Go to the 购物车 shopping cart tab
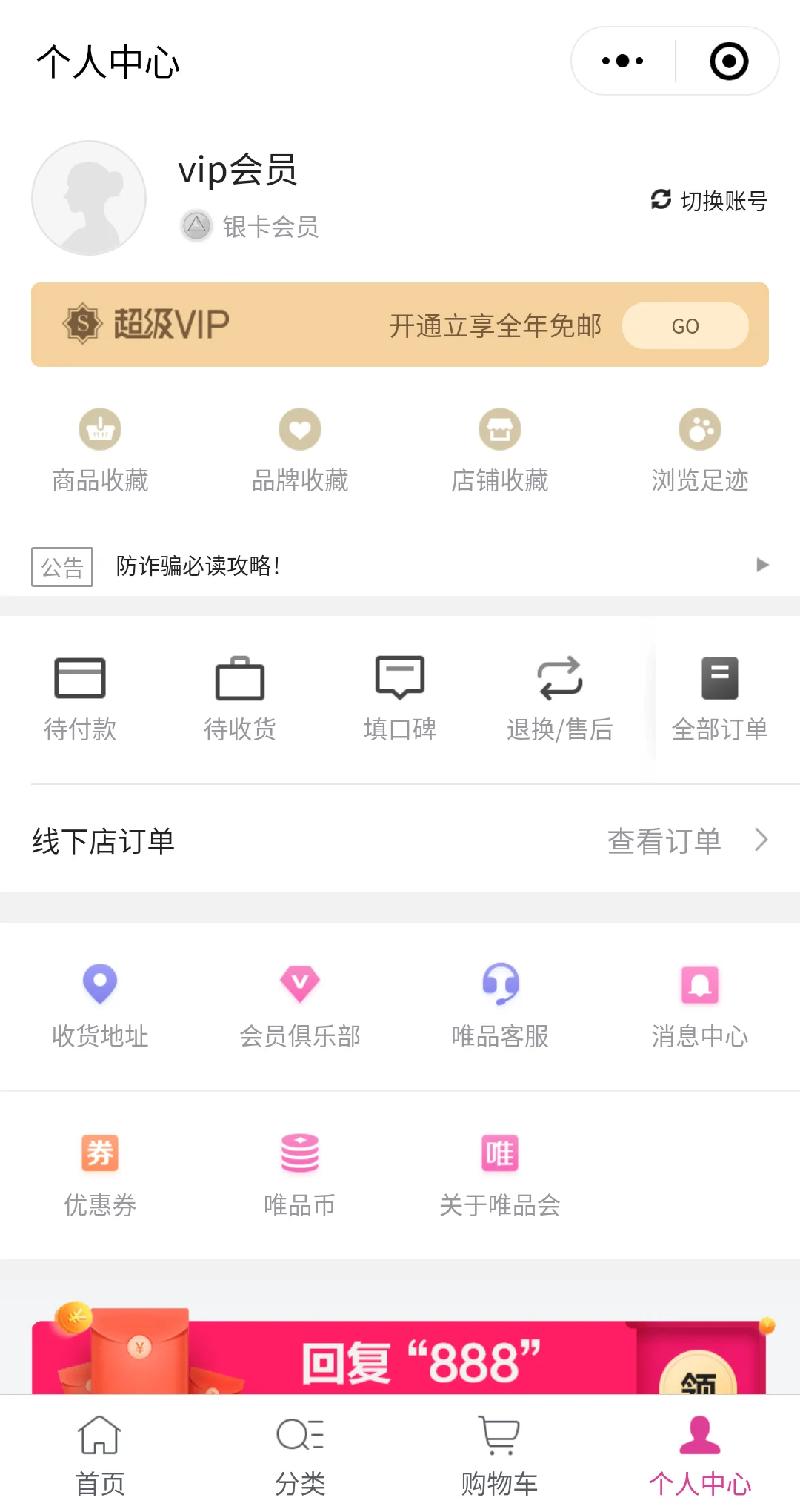The image size is (800, 1512). click(500, 1454)
